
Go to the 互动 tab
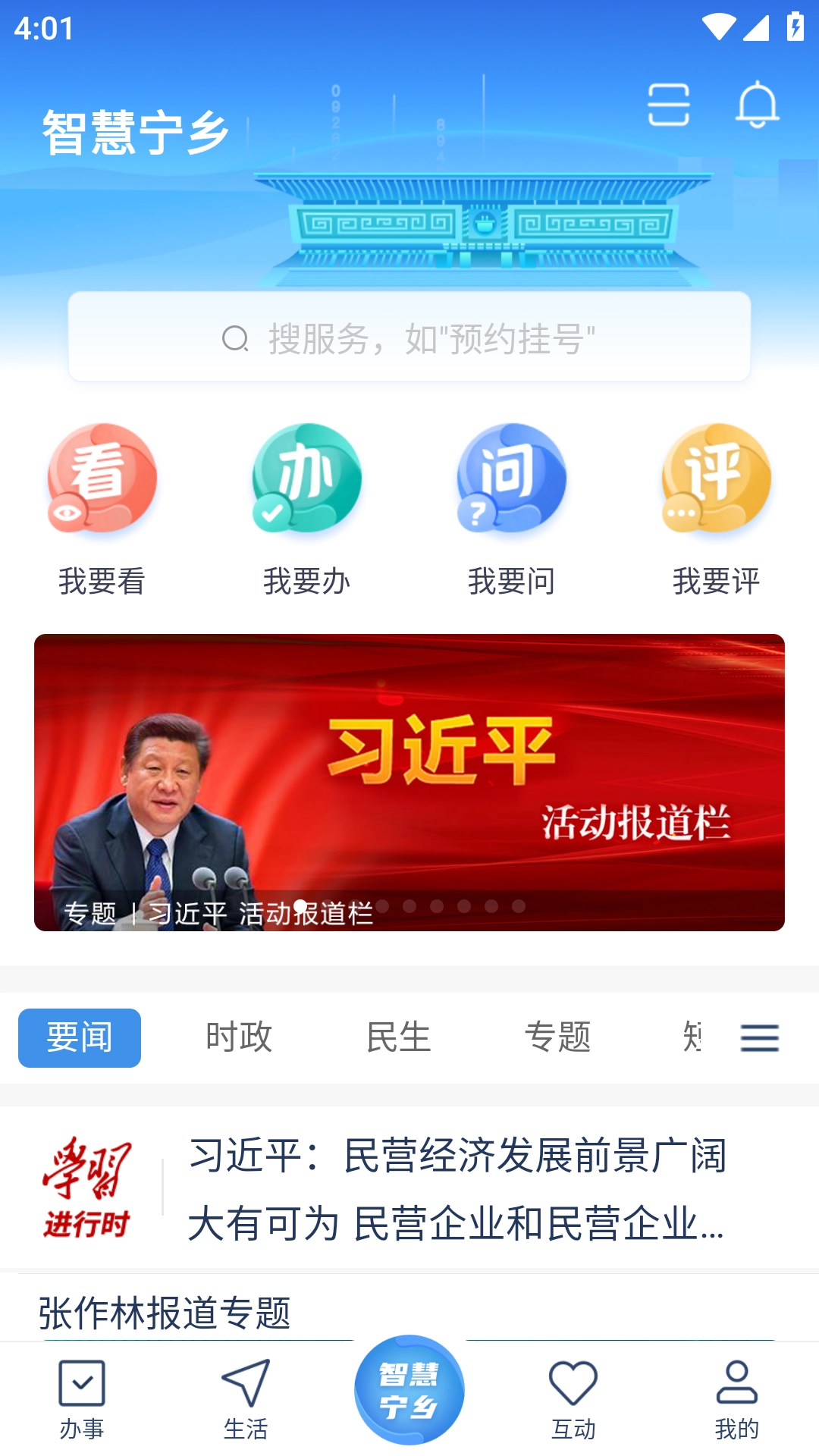pyautogui.click(x=573, y=1399)
